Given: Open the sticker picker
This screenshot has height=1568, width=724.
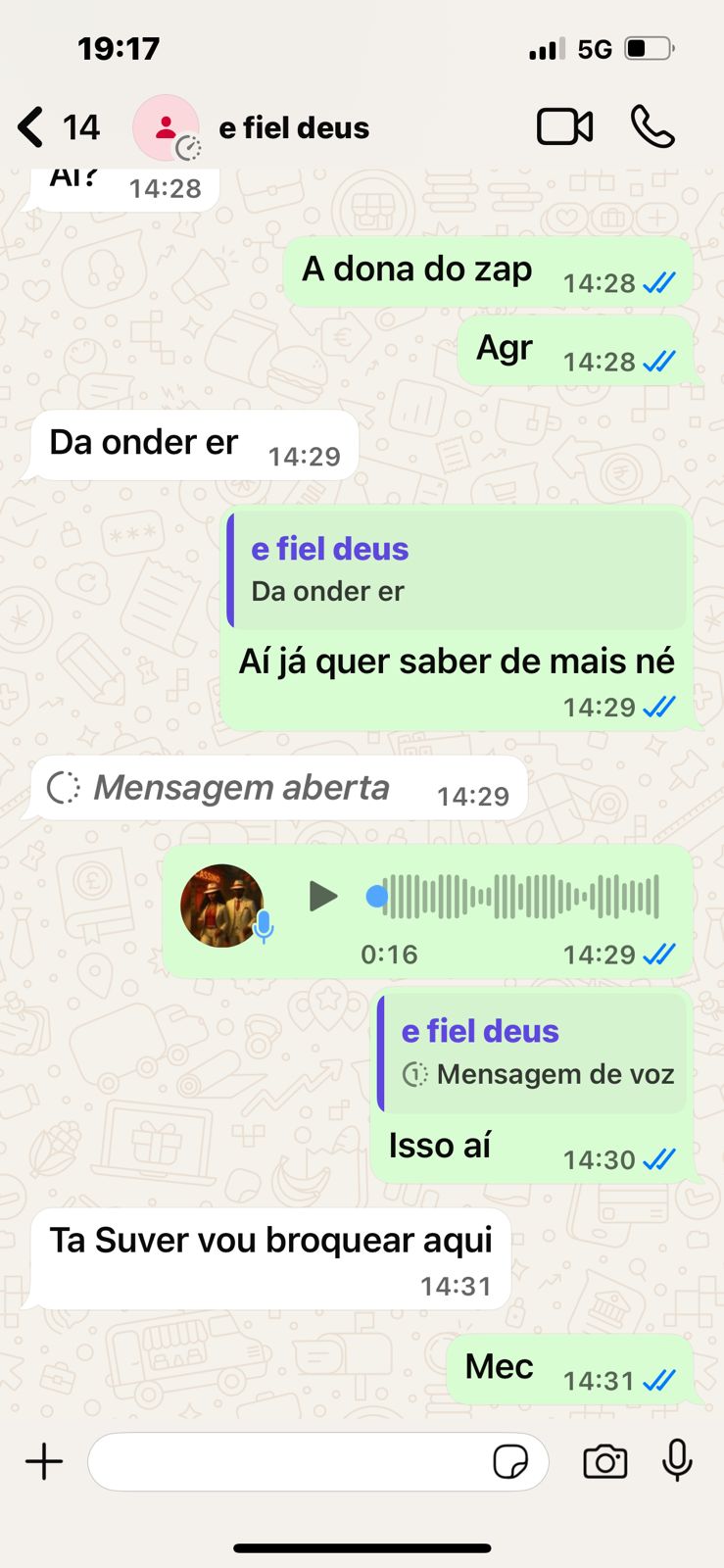Looking at the screenshot, I should click(510, 1461).
